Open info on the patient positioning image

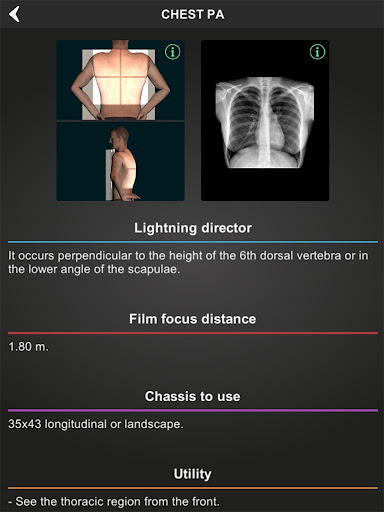pos(173,52)
